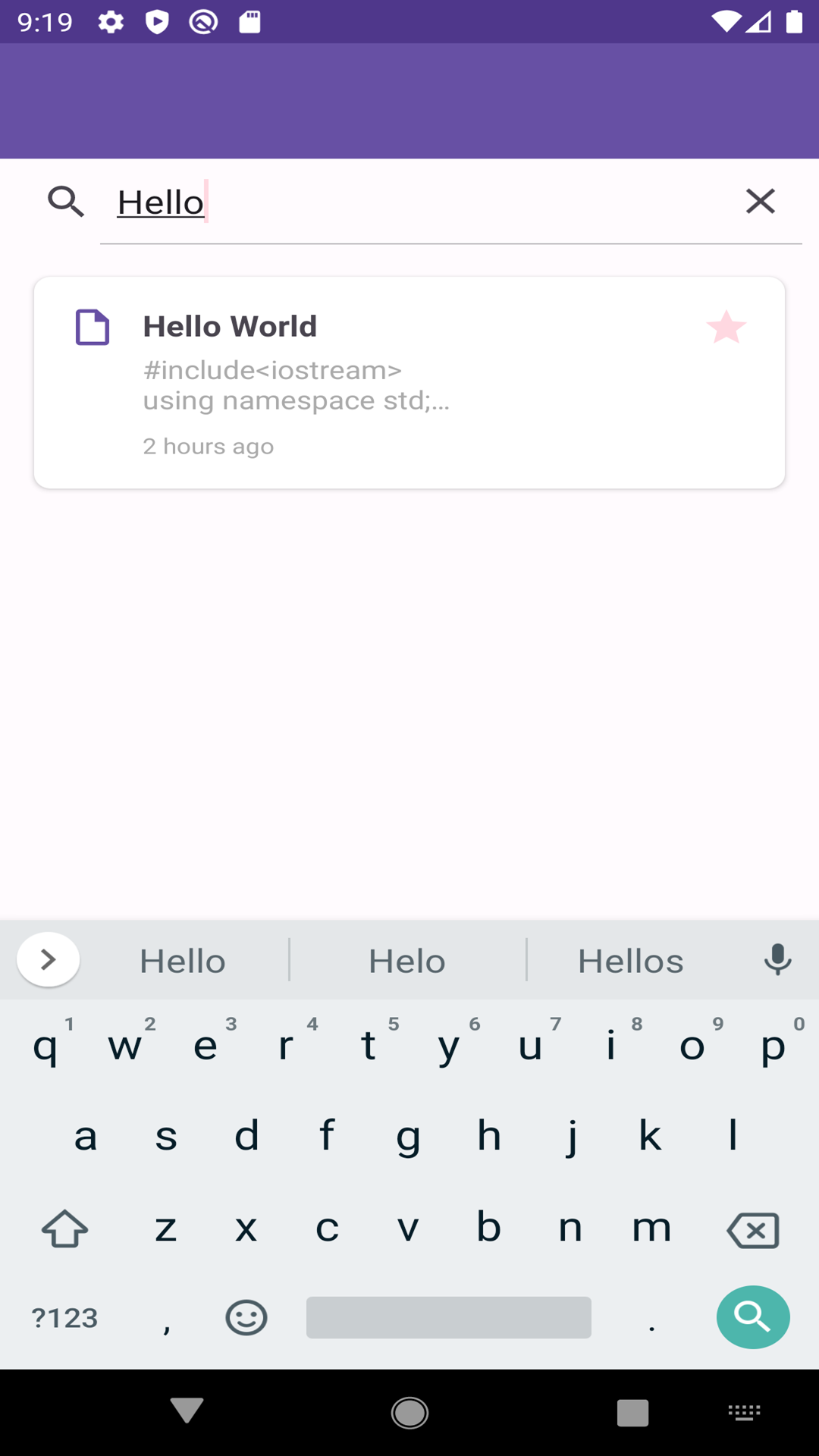Viewport: 819px width, 1456px height.
Task: Expand the keyboard suggestion strip arrow
Action: point(49,959)
